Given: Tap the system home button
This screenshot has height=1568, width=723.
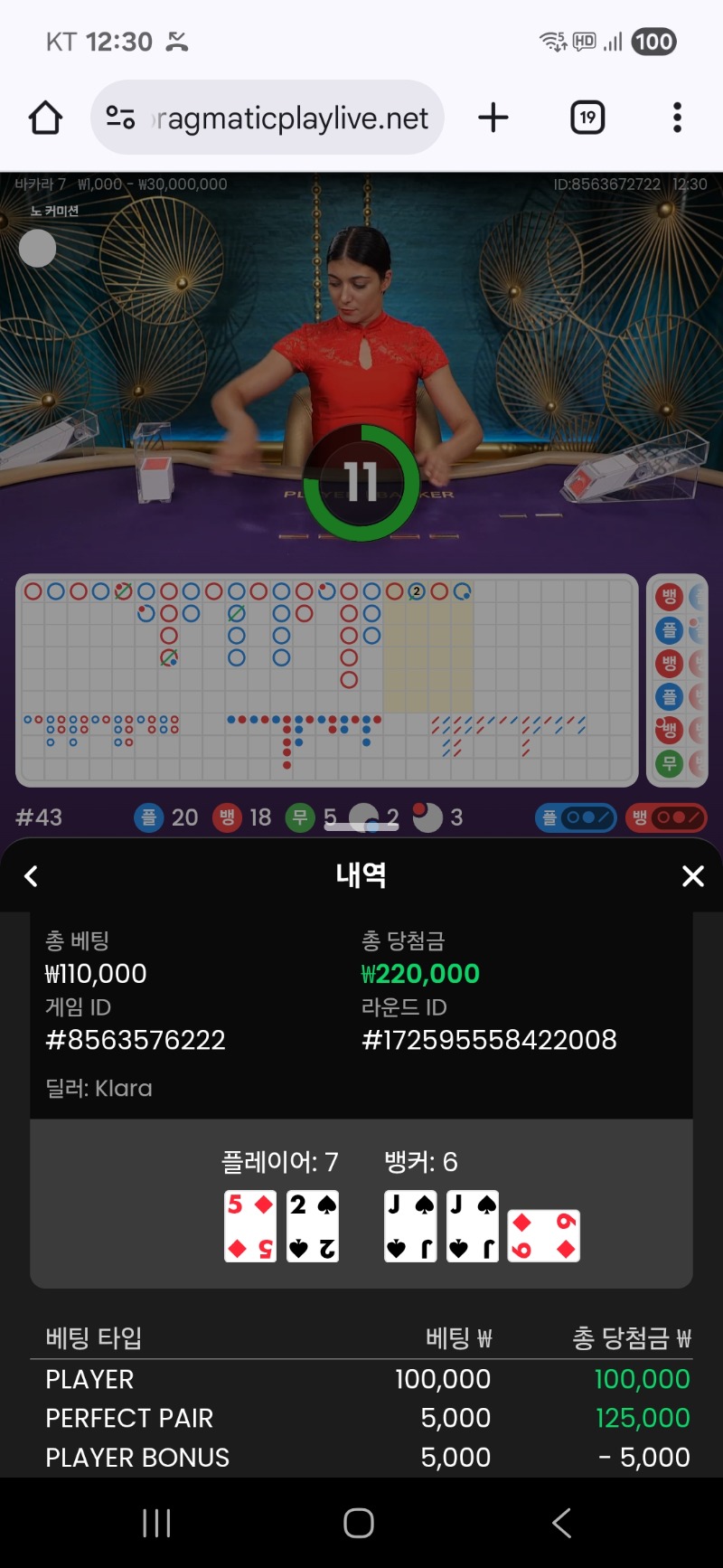Looking at the screenshot, I should (x=359, y=1523).
